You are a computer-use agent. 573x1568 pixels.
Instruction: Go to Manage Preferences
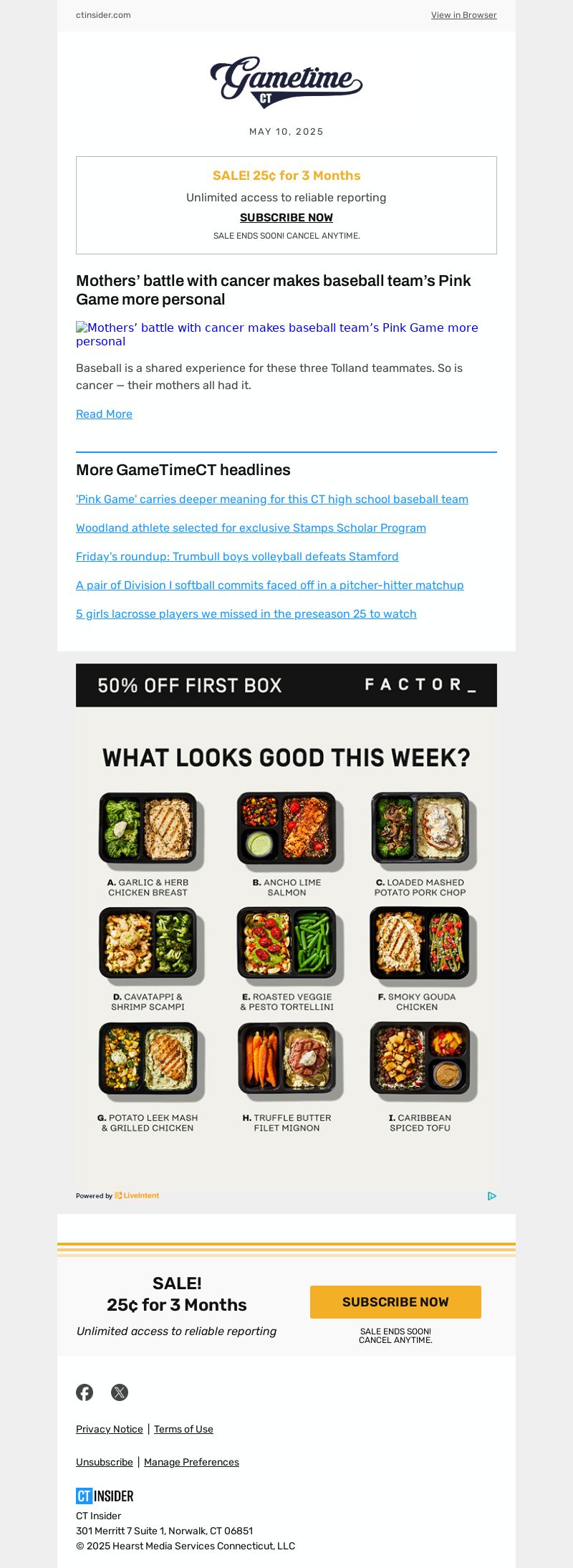(x=191, y=1462)
